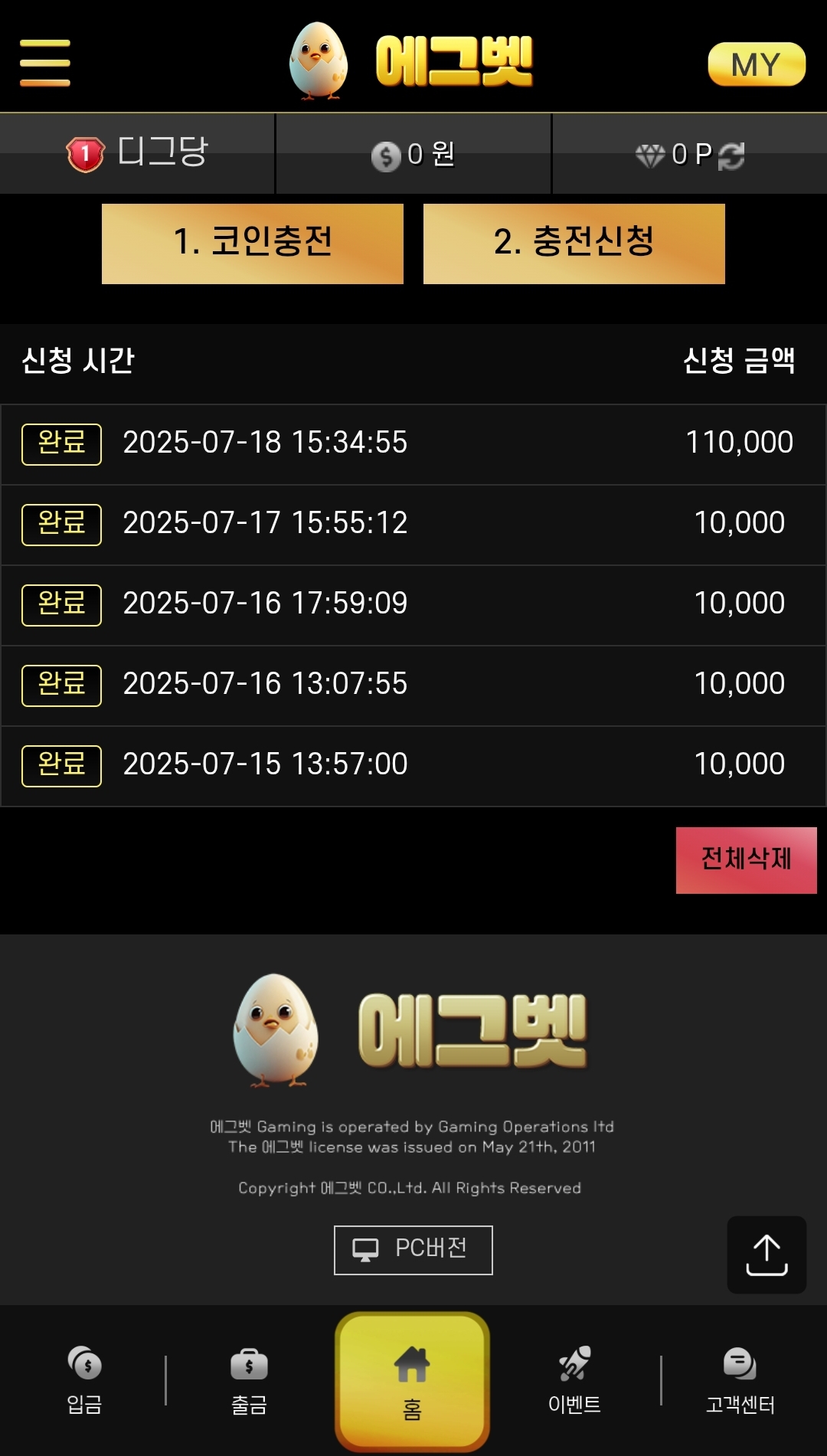Screen dimensions: 827x1456
Task: Delete all records with 전체삭제
Action: [x=747, y=860]
